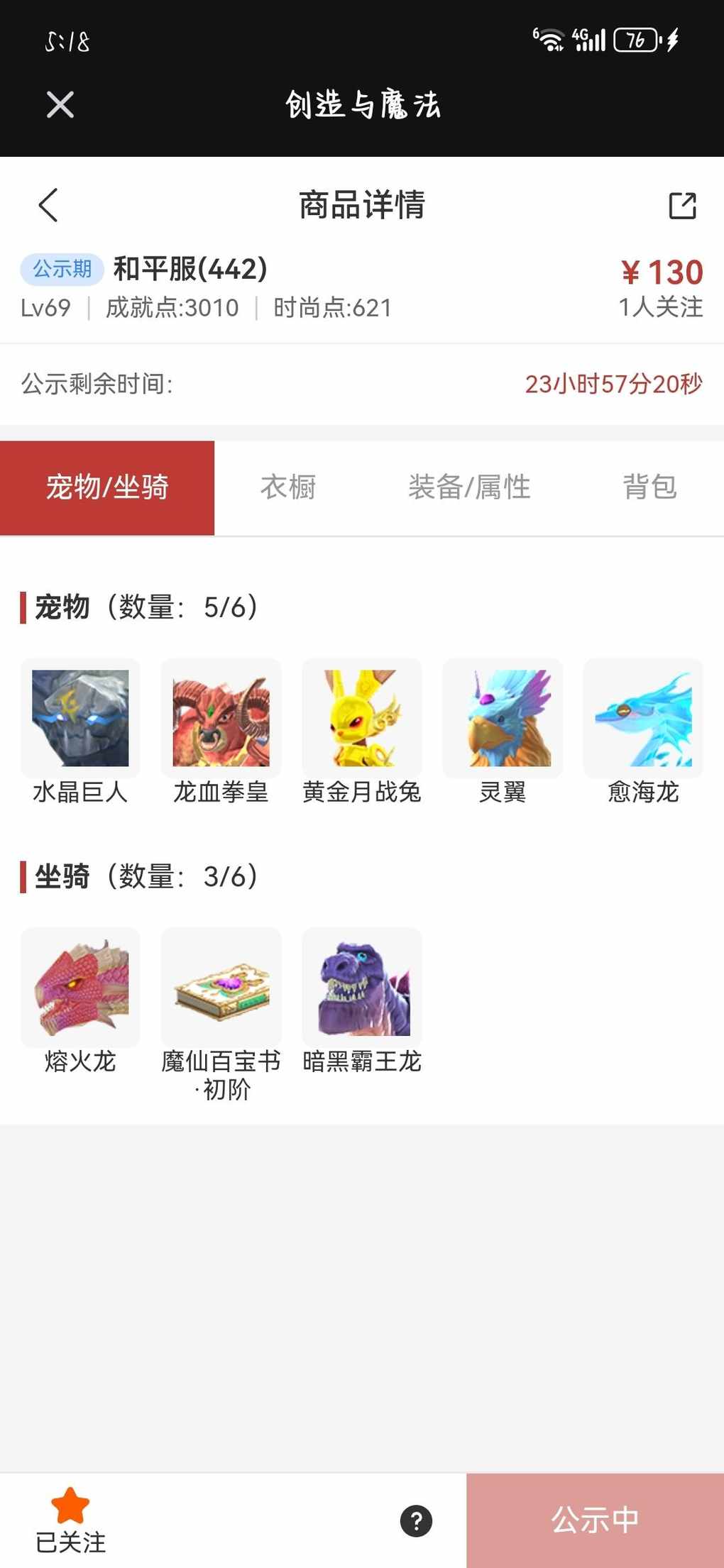Image resolution: width=724 pixels, height=1568 pixels.
Task: Tap the 公示中 button
Action: pos(595,1520)
